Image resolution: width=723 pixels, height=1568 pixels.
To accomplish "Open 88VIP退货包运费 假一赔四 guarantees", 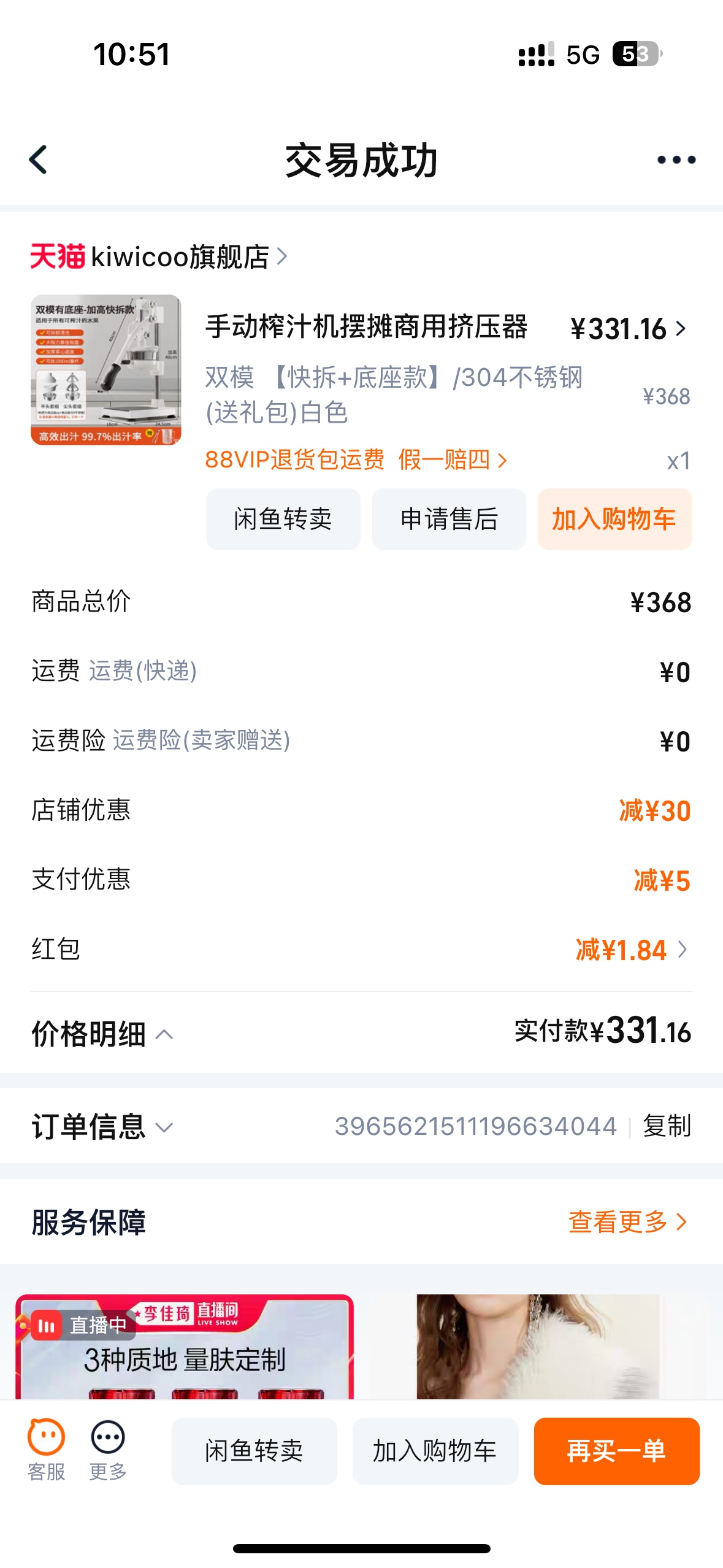I will click(356, 459).
